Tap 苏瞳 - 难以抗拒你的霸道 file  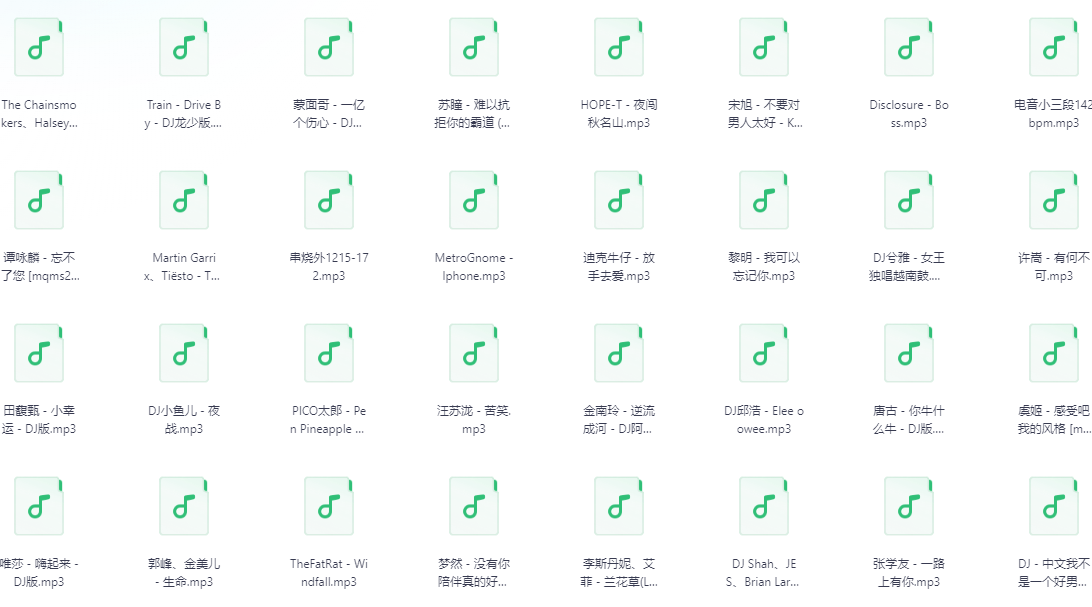[474, 47]
